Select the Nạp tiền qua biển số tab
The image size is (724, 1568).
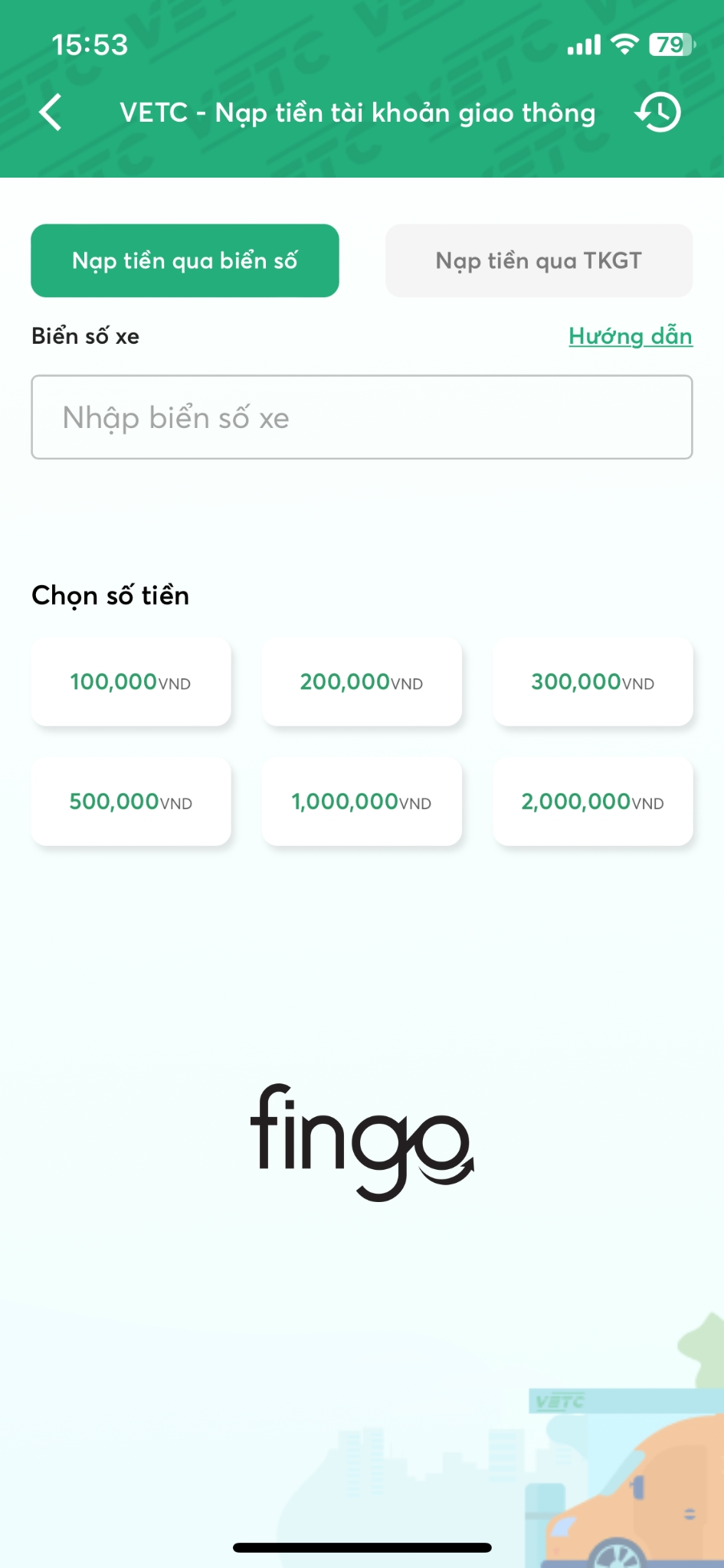[185, 260]
